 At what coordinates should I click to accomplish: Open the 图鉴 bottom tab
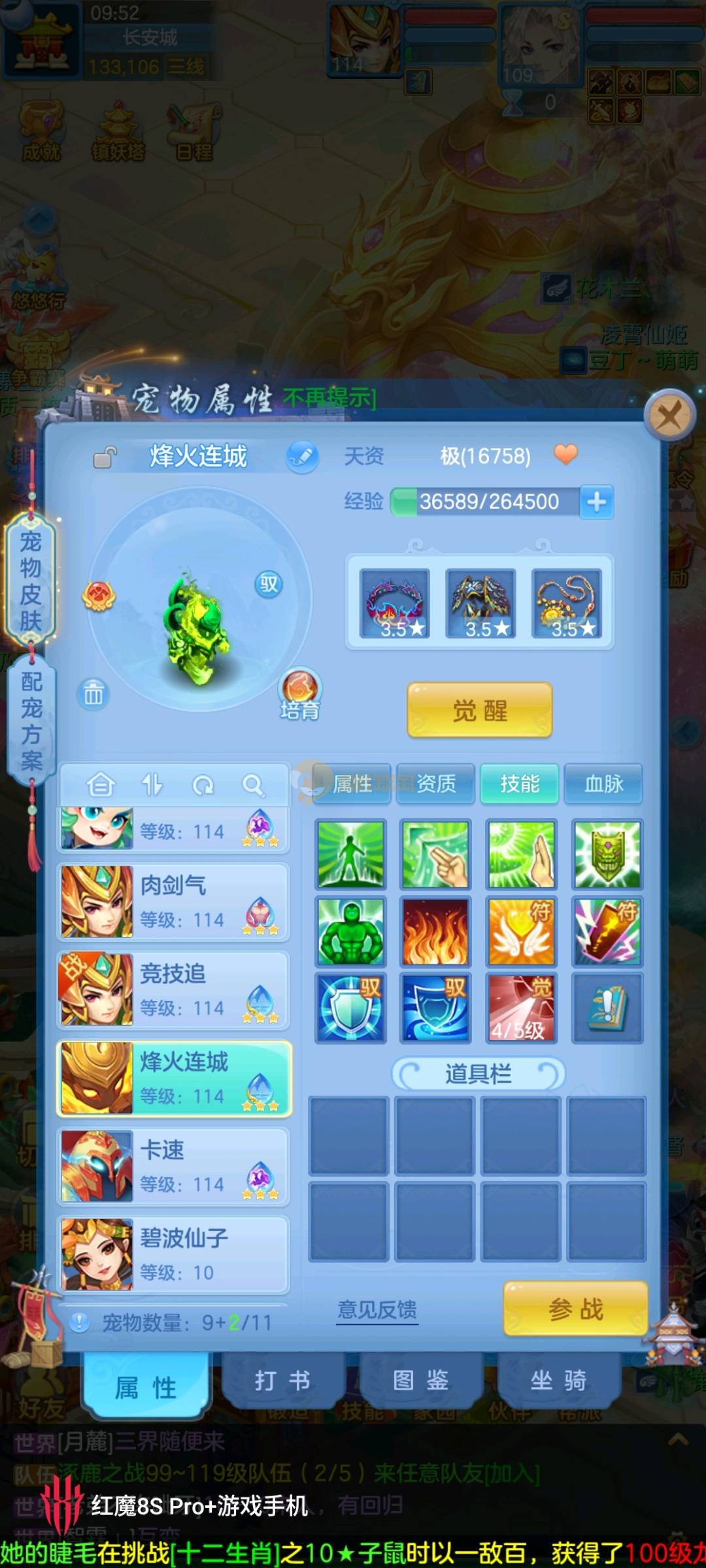tap(420, 1380)
